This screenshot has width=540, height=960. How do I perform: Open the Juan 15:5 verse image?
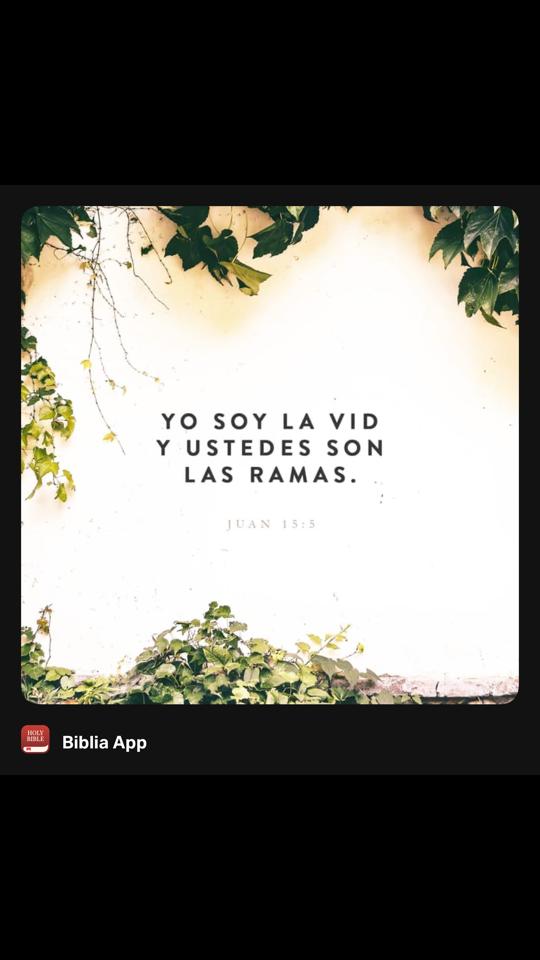tap(270, 455)
